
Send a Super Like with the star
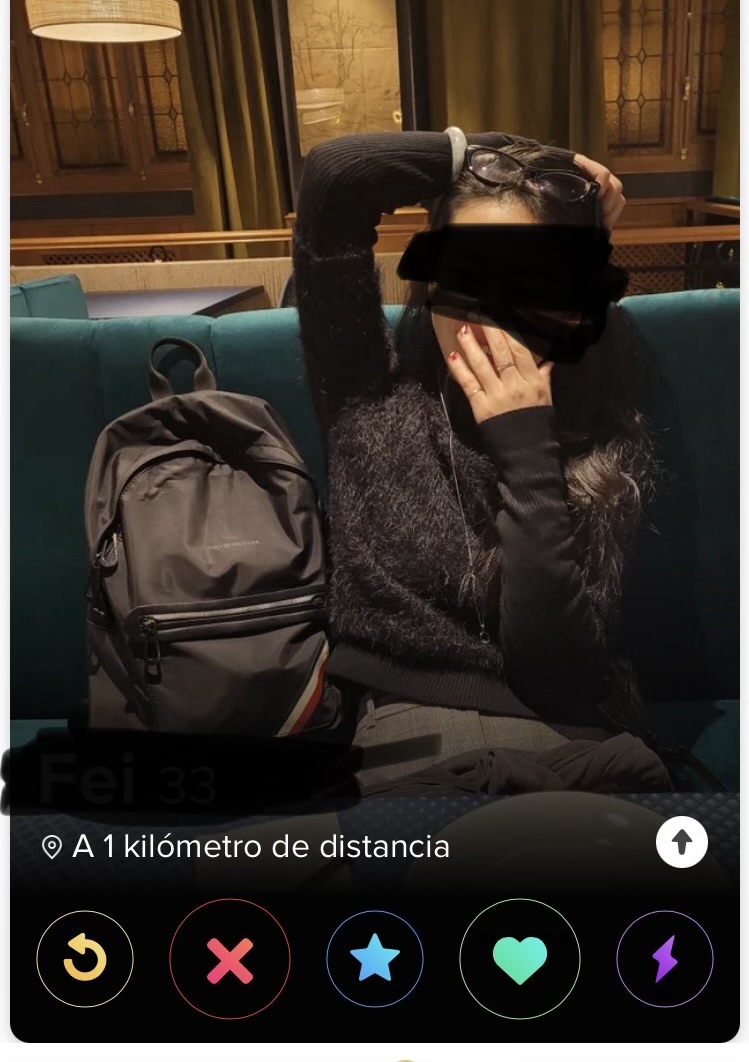click(x=375, y=959)
